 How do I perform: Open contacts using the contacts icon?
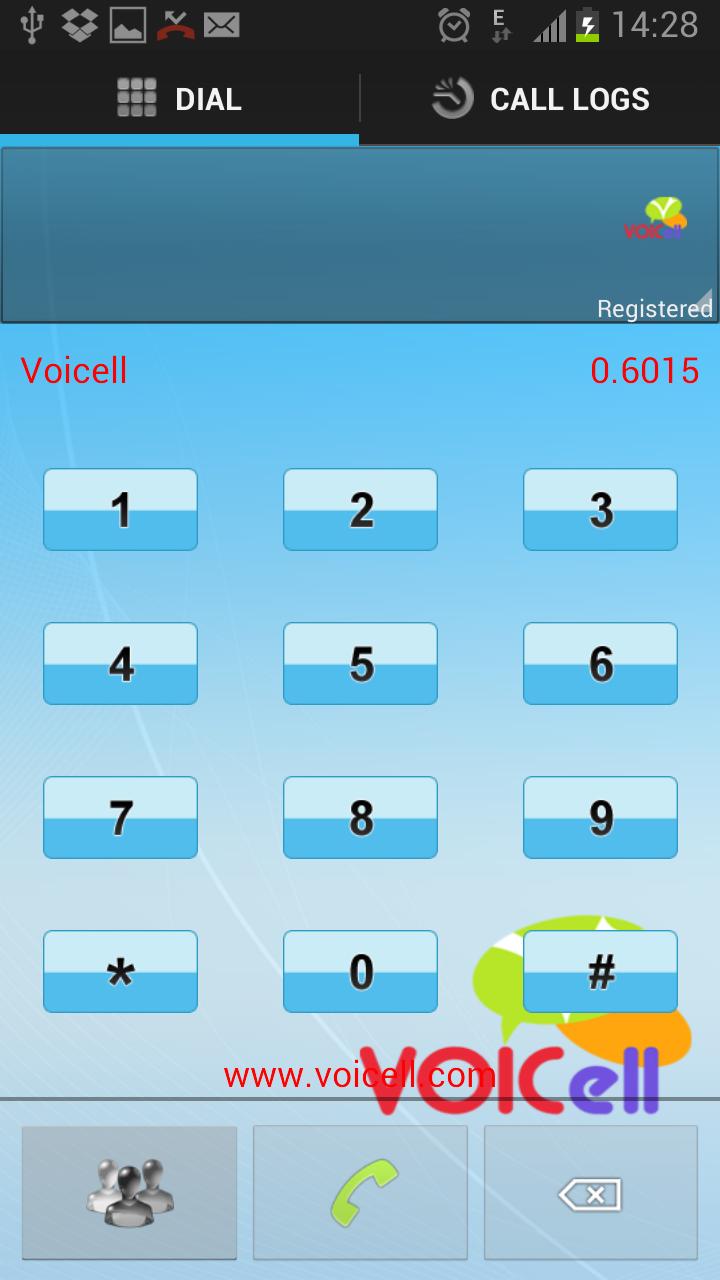(129, 1192)
